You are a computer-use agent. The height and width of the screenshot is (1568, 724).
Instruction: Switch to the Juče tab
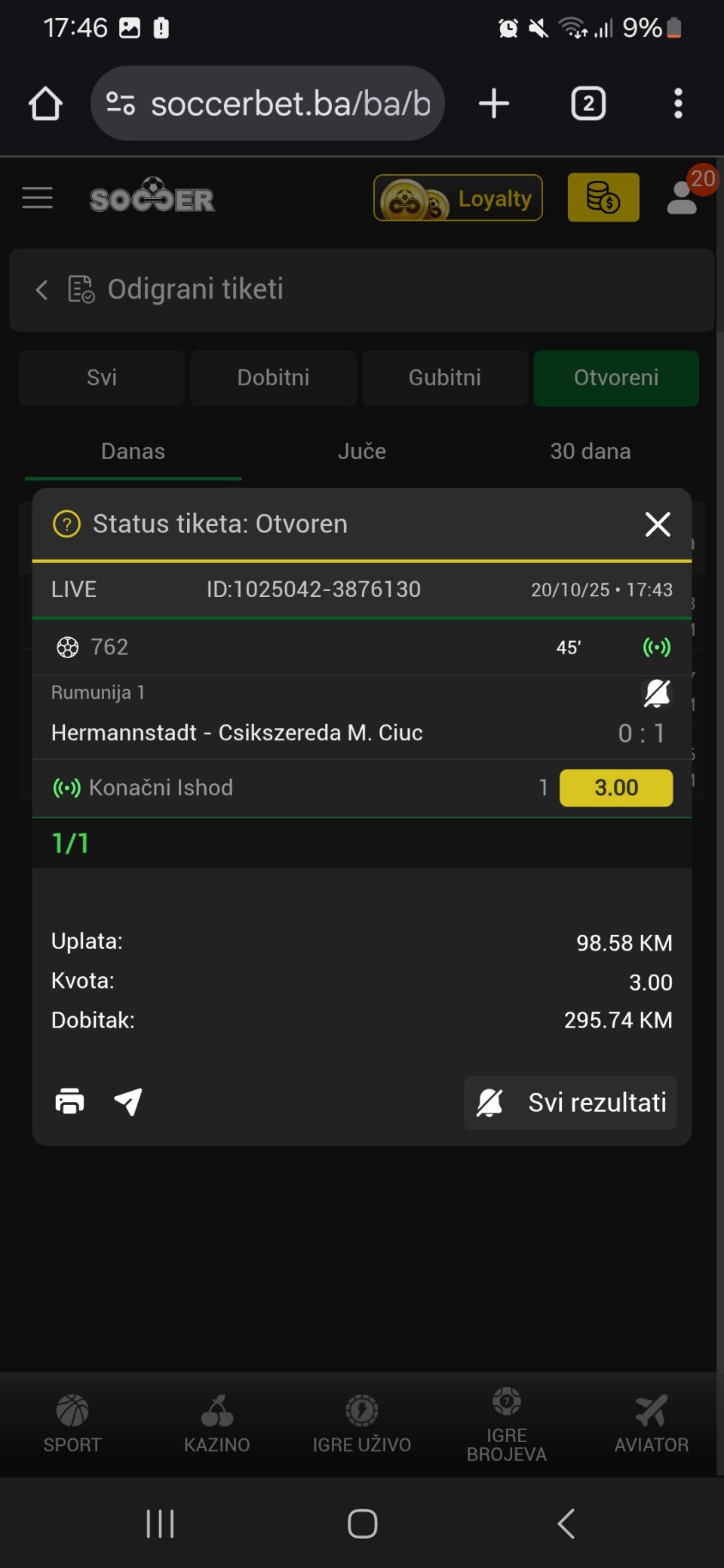[362, 452]
